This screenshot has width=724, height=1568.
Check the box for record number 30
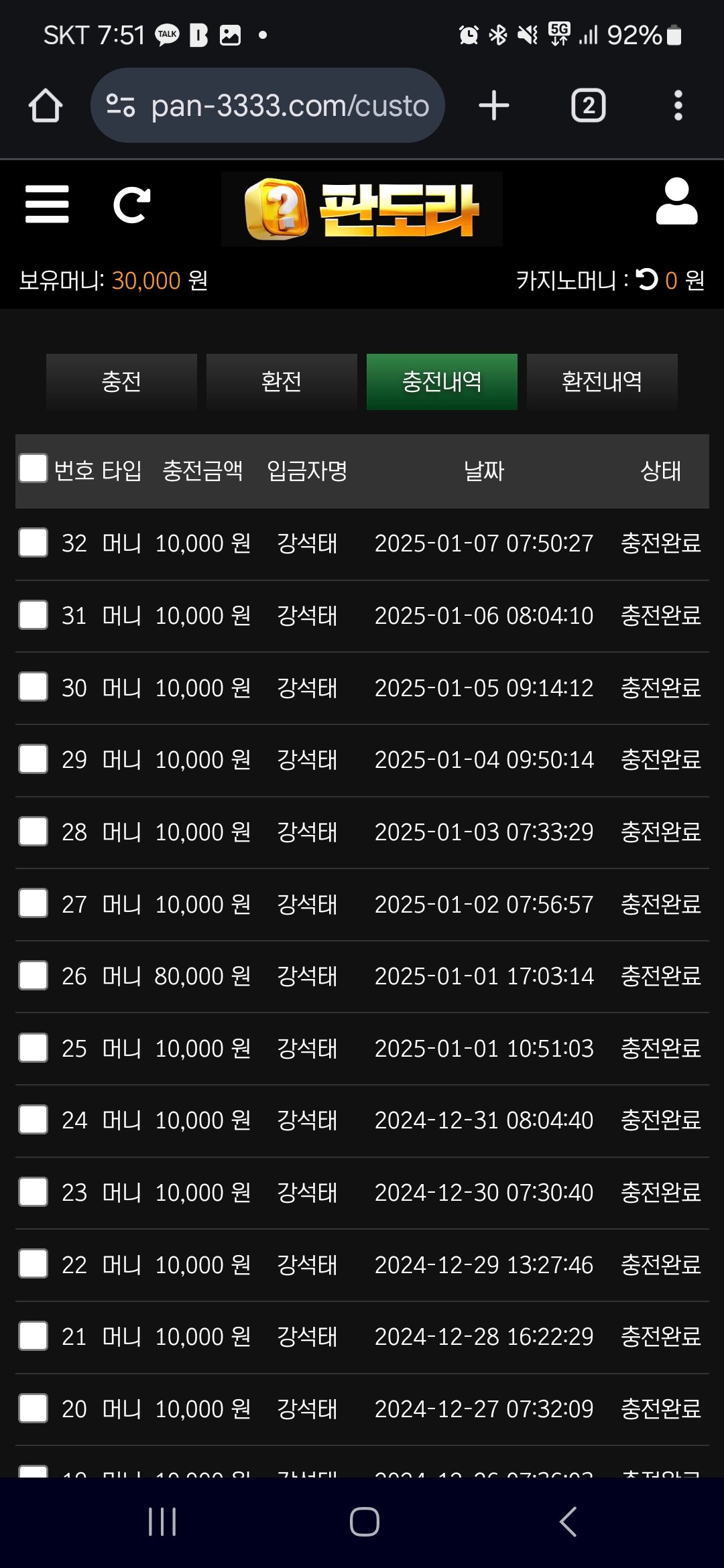pyautogui.click(x=34, y=687)
